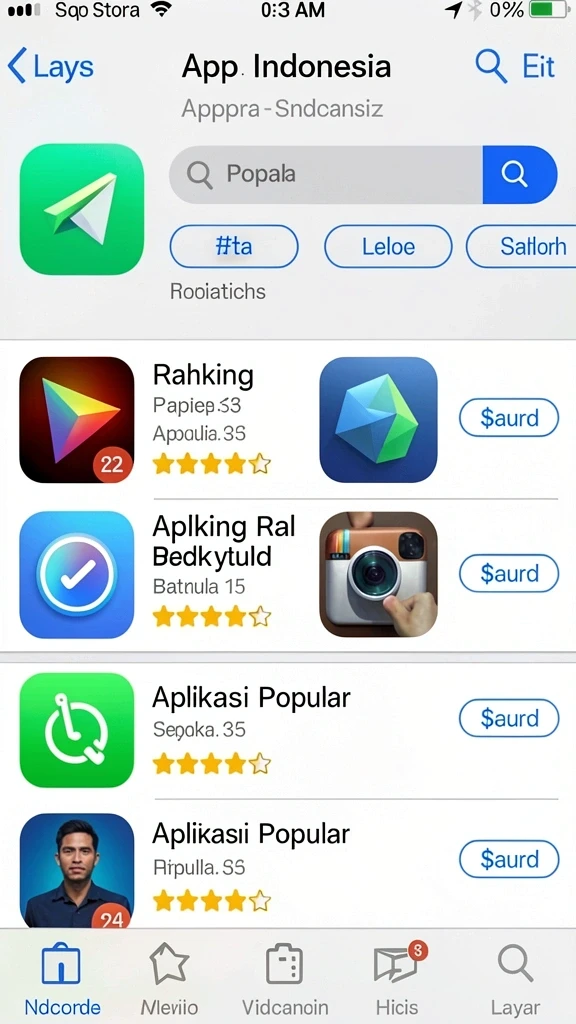Tap the magnifier icon beside Eit
The width and height of the screenshot is (576, 1024).
491,67
